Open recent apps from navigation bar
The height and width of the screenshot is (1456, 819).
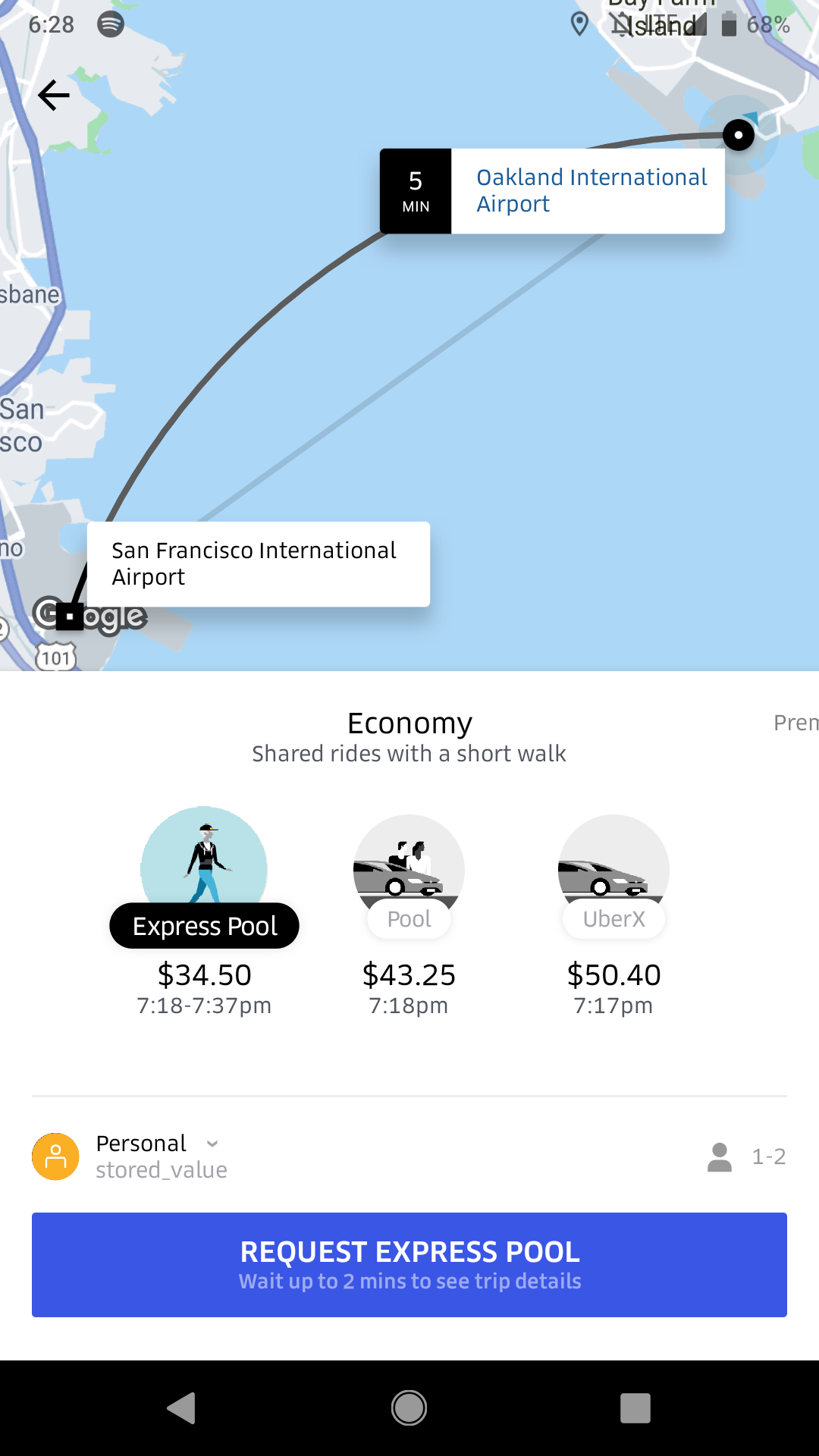(x=635, y=1408)
